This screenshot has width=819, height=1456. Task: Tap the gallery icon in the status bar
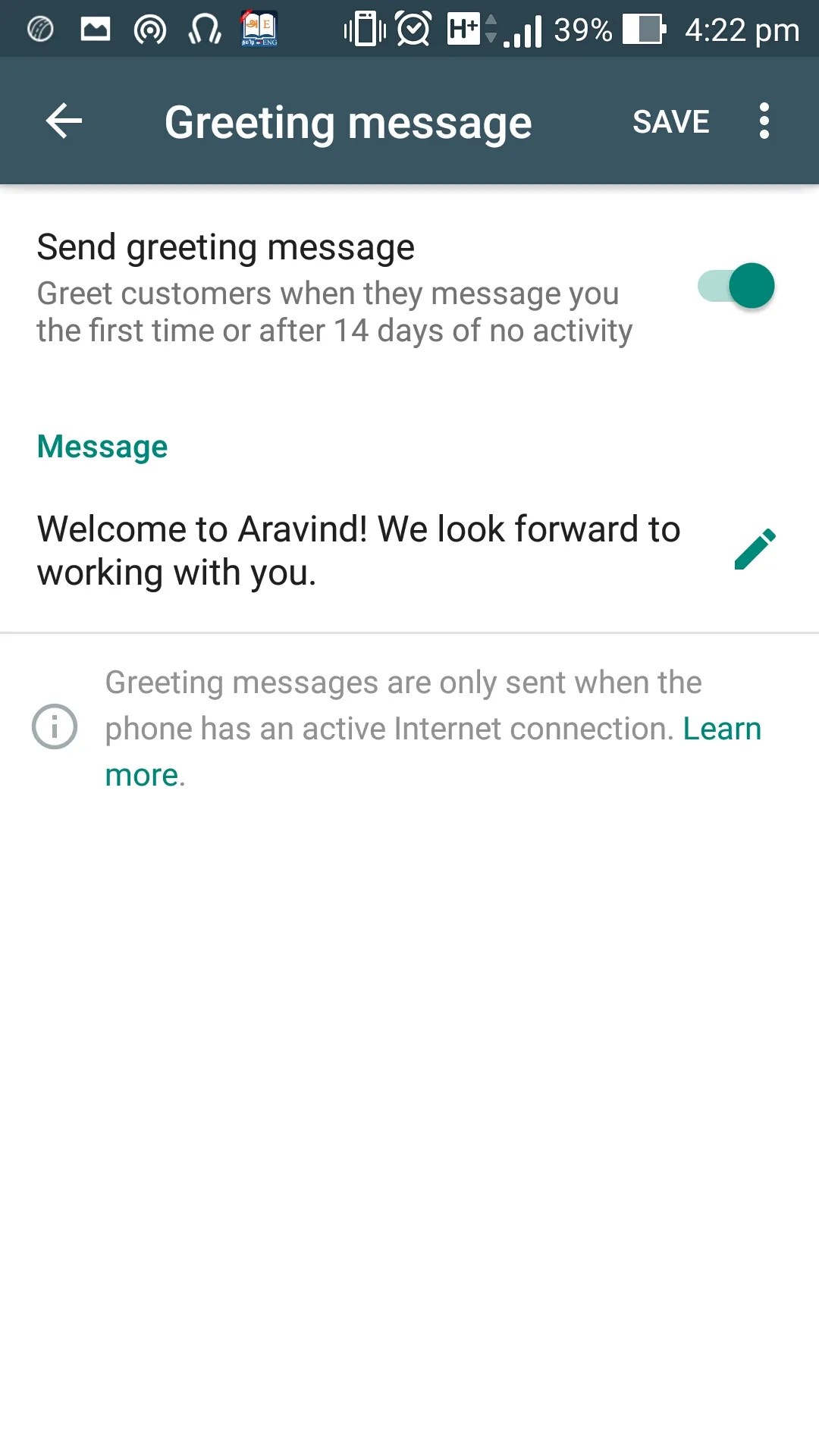(x=96, y=29)
